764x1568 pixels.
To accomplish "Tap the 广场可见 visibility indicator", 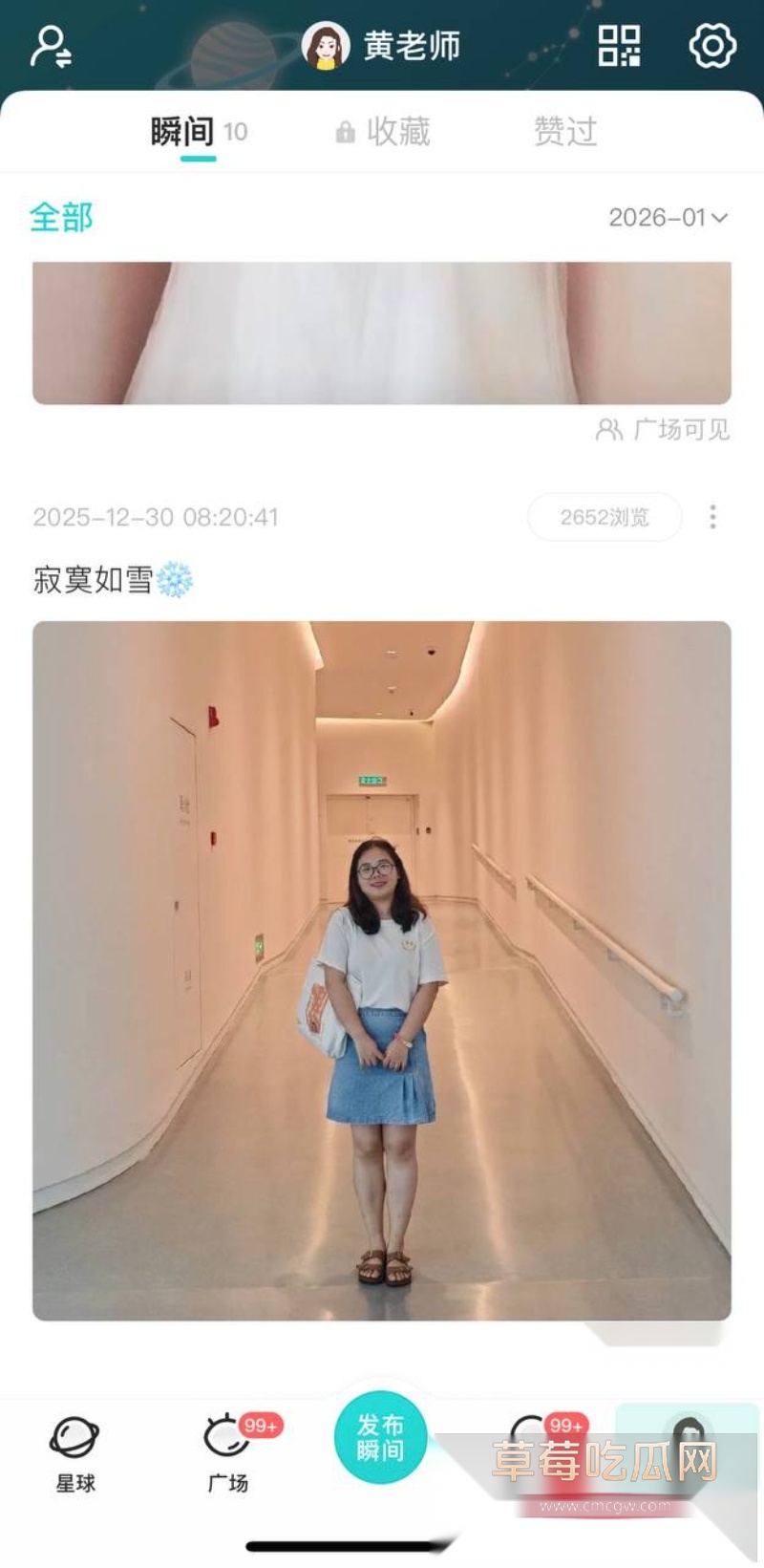I will click(x=664, y=430).
